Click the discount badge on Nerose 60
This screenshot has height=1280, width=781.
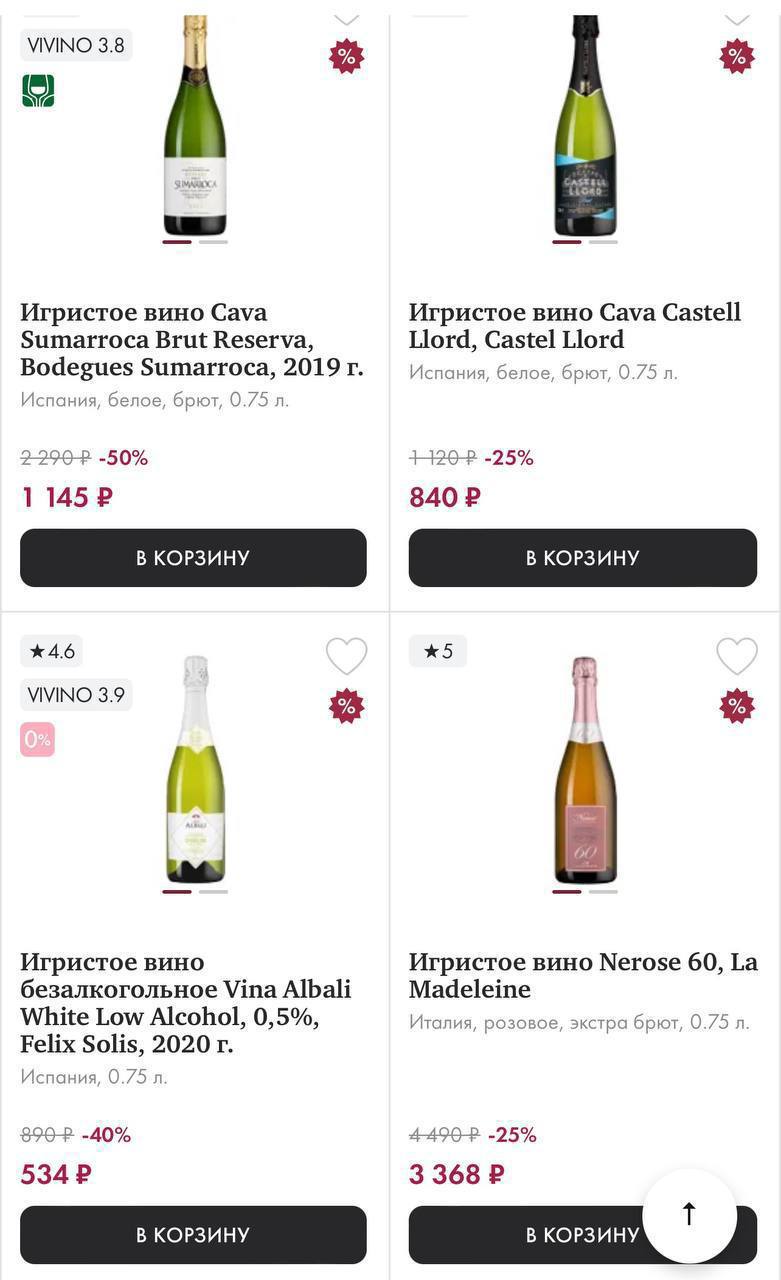click(x=735, y=705)
